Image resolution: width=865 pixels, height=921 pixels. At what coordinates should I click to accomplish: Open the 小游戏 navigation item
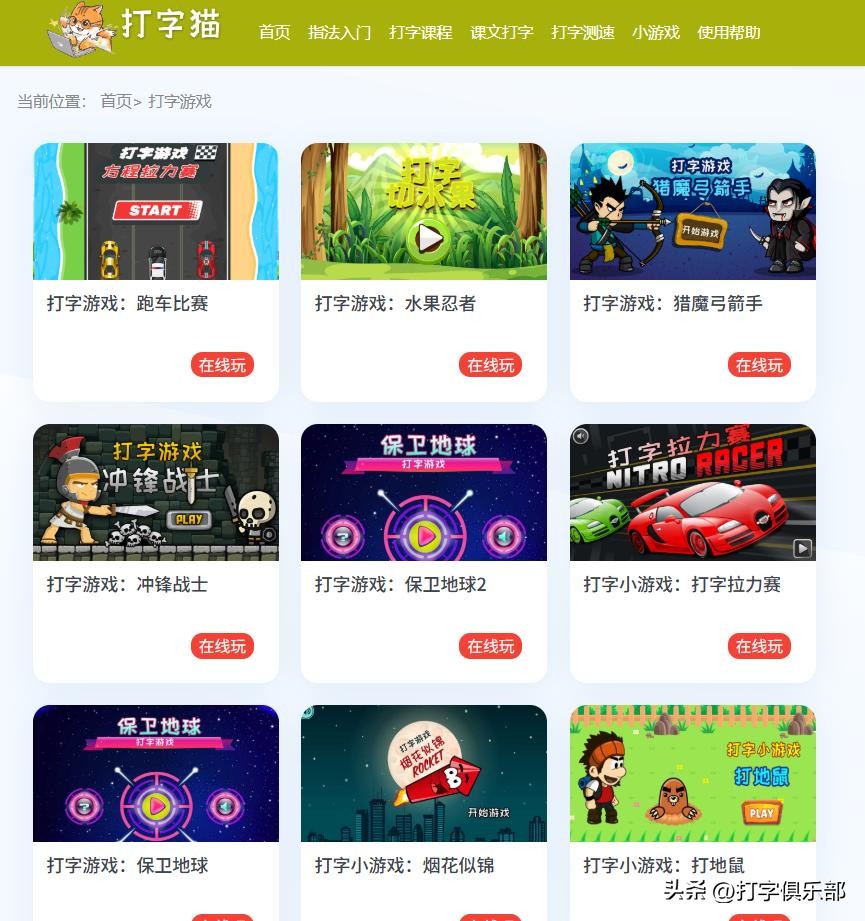pyautogui.click(x=656, y=32)
